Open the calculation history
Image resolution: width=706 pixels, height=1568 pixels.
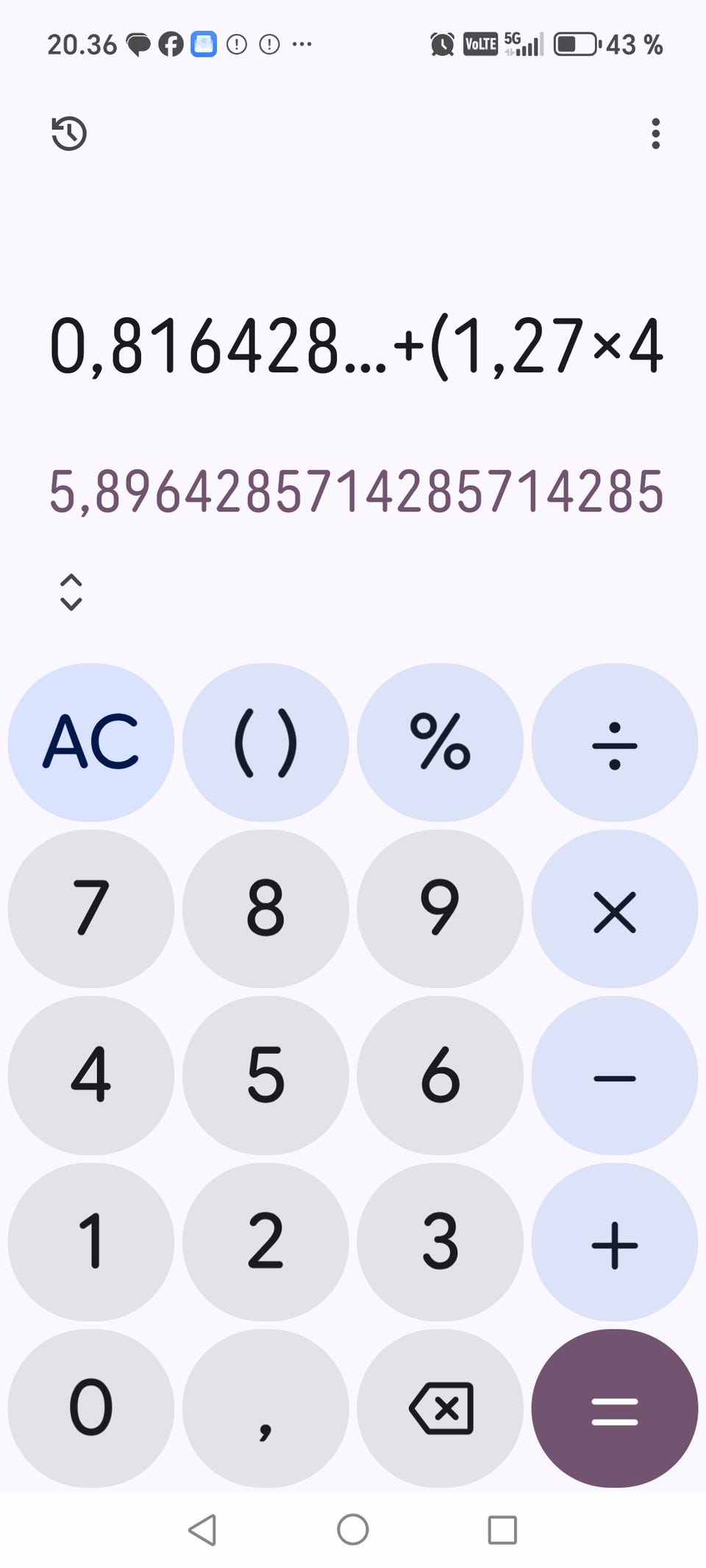coord(69,134)
